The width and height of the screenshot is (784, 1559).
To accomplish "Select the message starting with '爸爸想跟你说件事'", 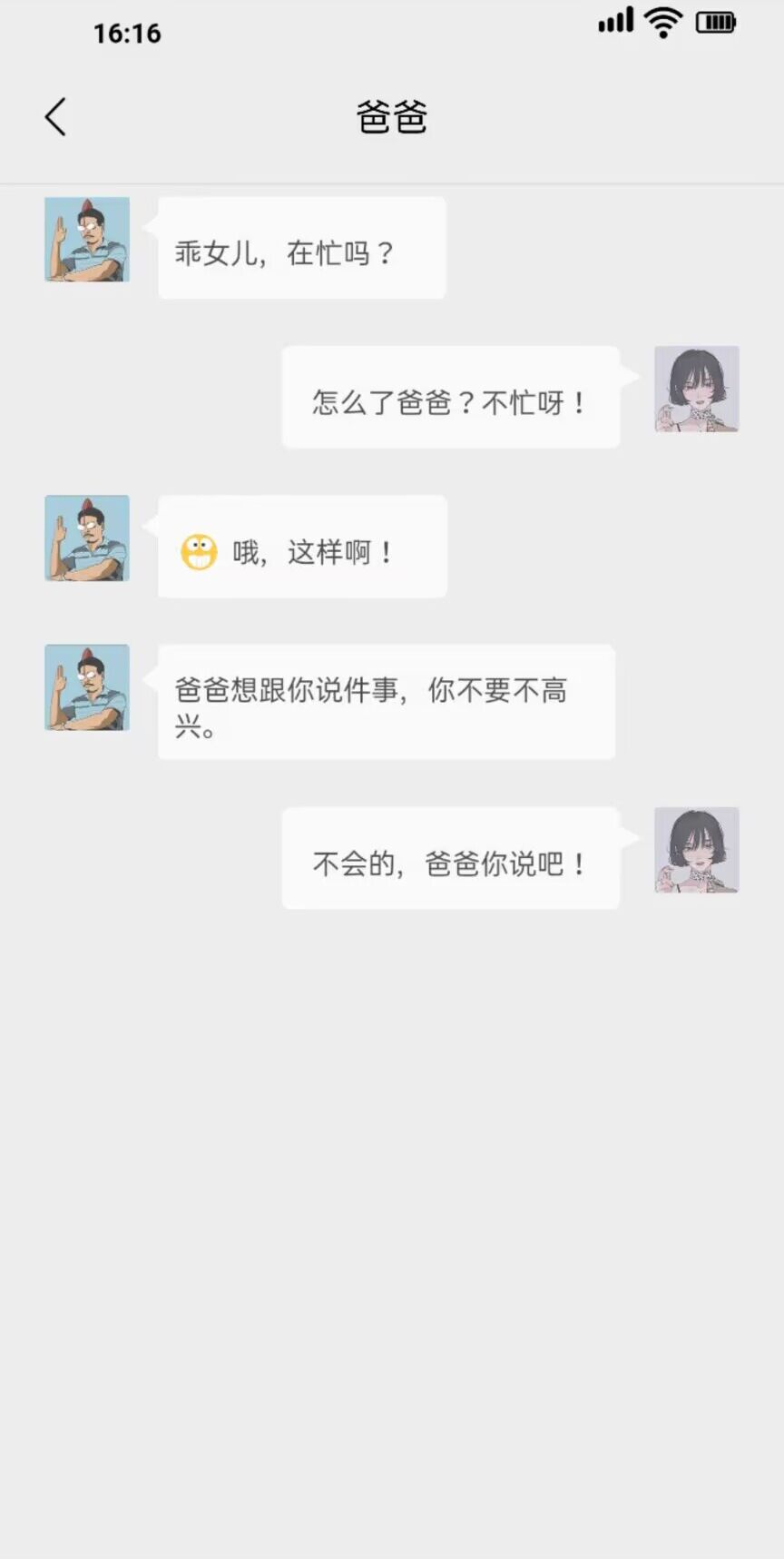I will [x=386, y=702].
